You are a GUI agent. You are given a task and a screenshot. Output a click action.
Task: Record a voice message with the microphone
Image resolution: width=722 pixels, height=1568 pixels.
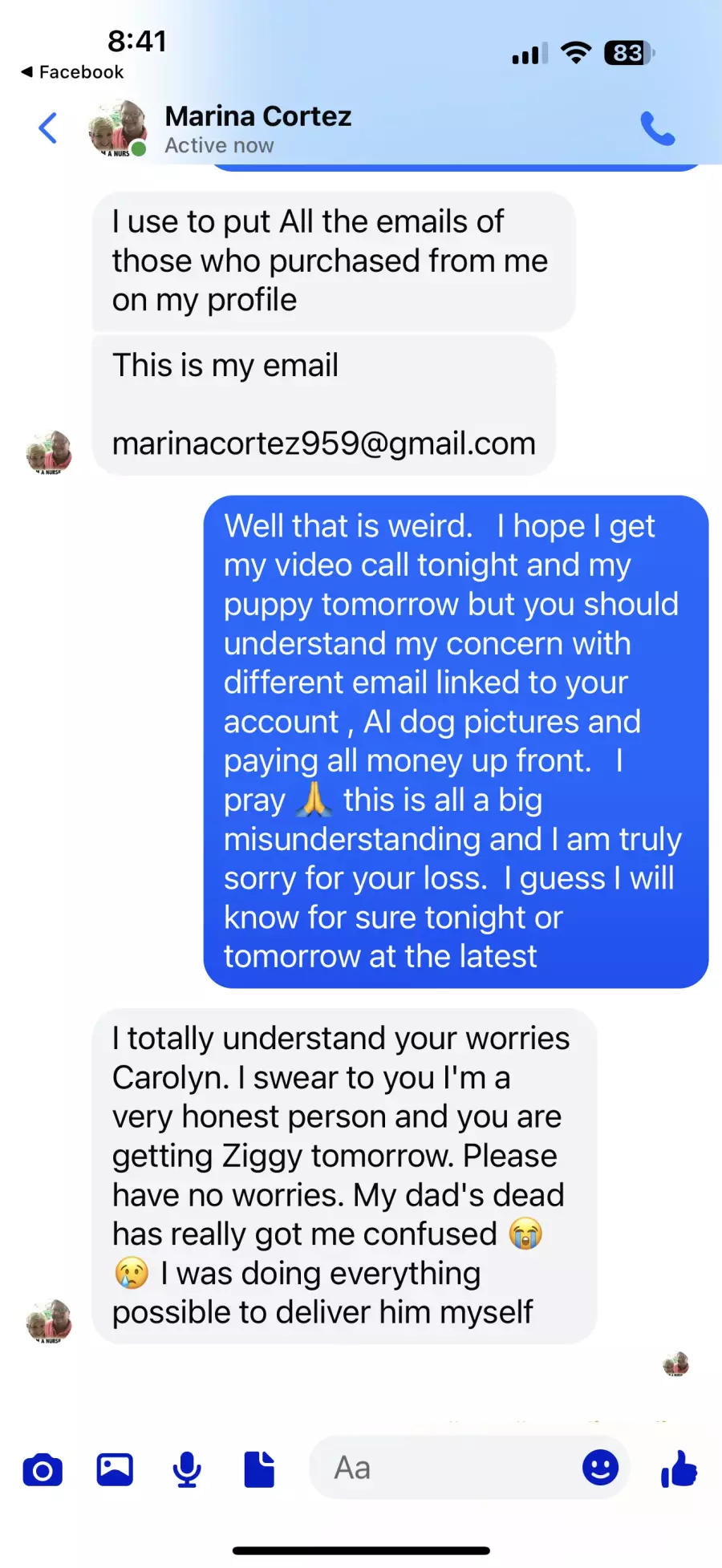[x=187, y=1469]
